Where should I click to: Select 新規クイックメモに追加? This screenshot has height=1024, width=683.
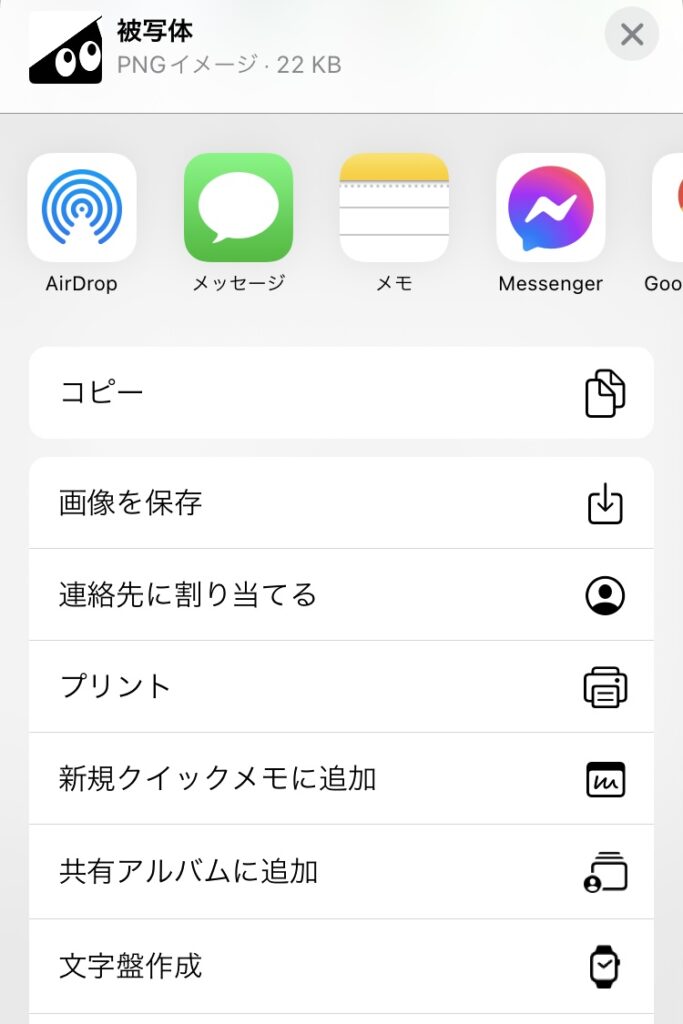pyautogui.click(x=341, y=779)
